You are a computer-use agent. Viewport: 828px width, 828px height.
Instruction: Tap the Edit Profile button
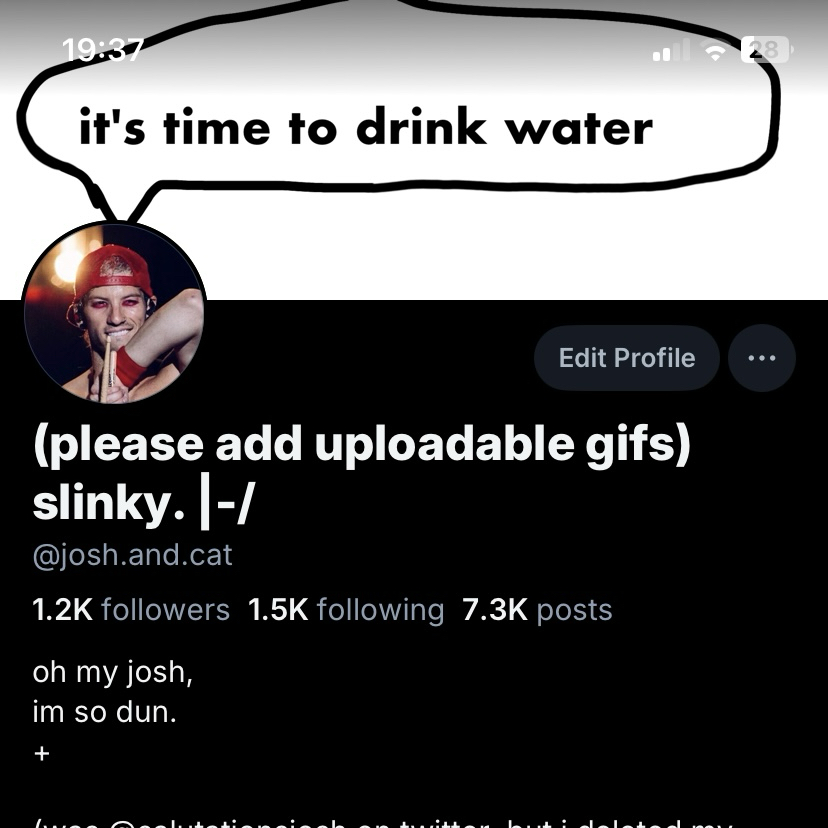(626, 358)
